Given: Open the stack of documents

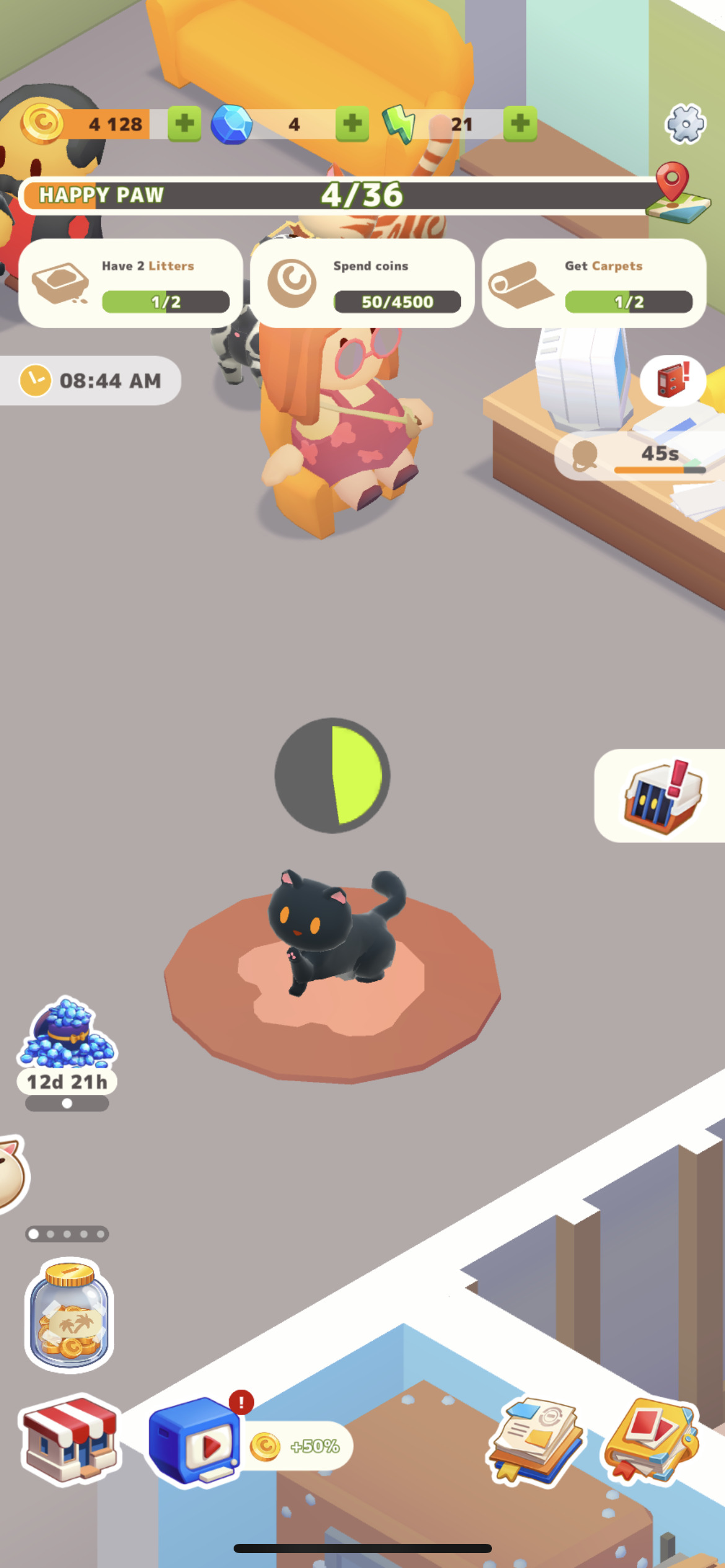Looking at the screenshot, I should (536, 1440).
